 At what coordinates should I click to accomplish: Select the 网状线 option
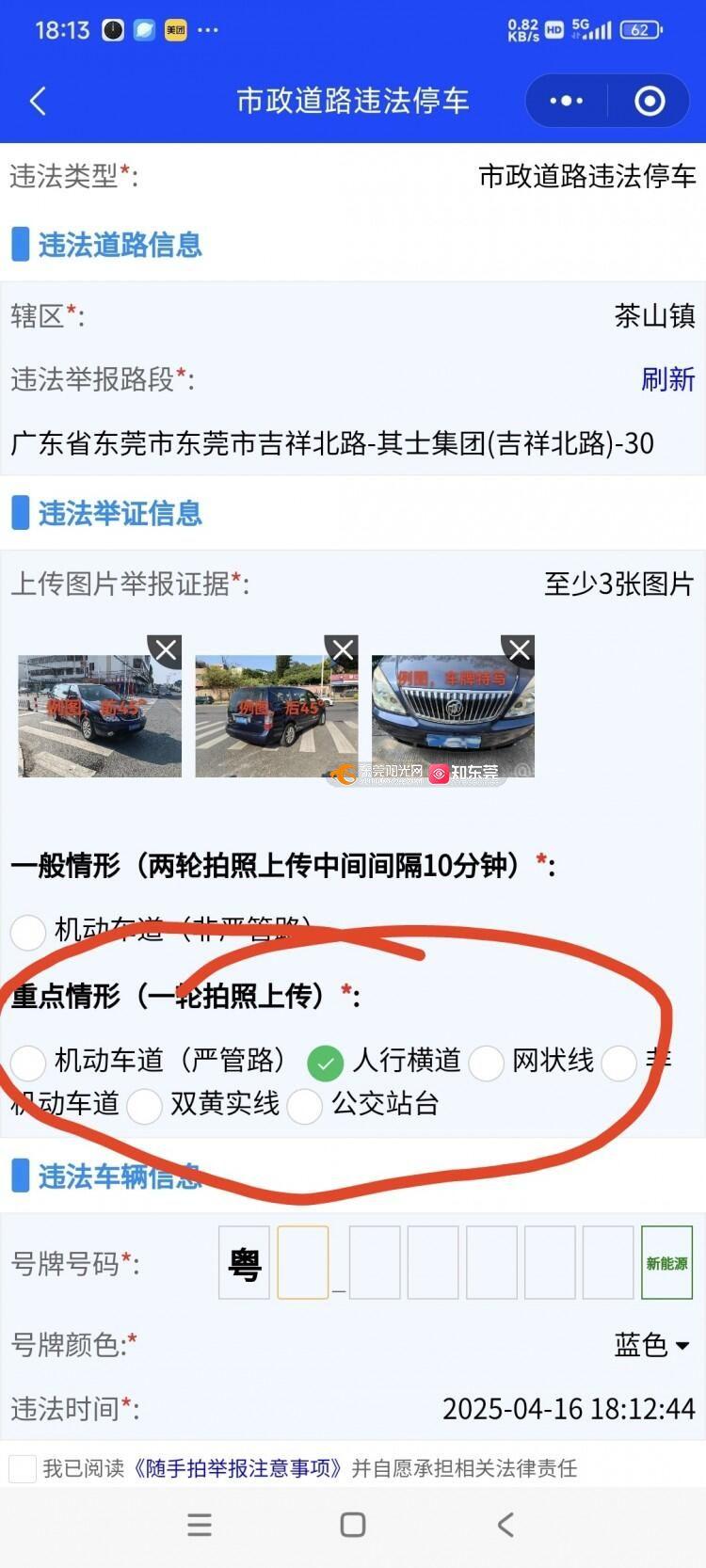point(487,1064)
